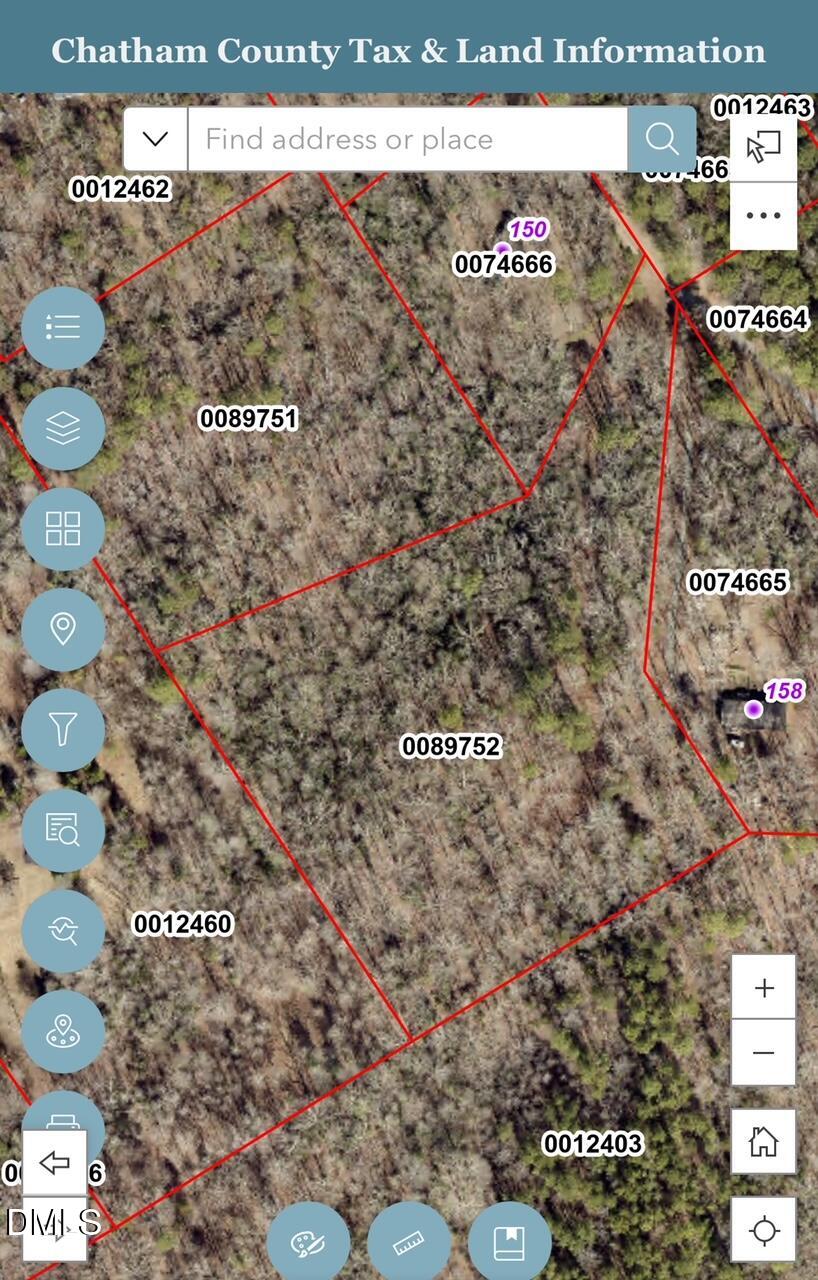The image size is (818, 1280).
Task: Expand the search source dropdown arrow
Action: [156, 139]
